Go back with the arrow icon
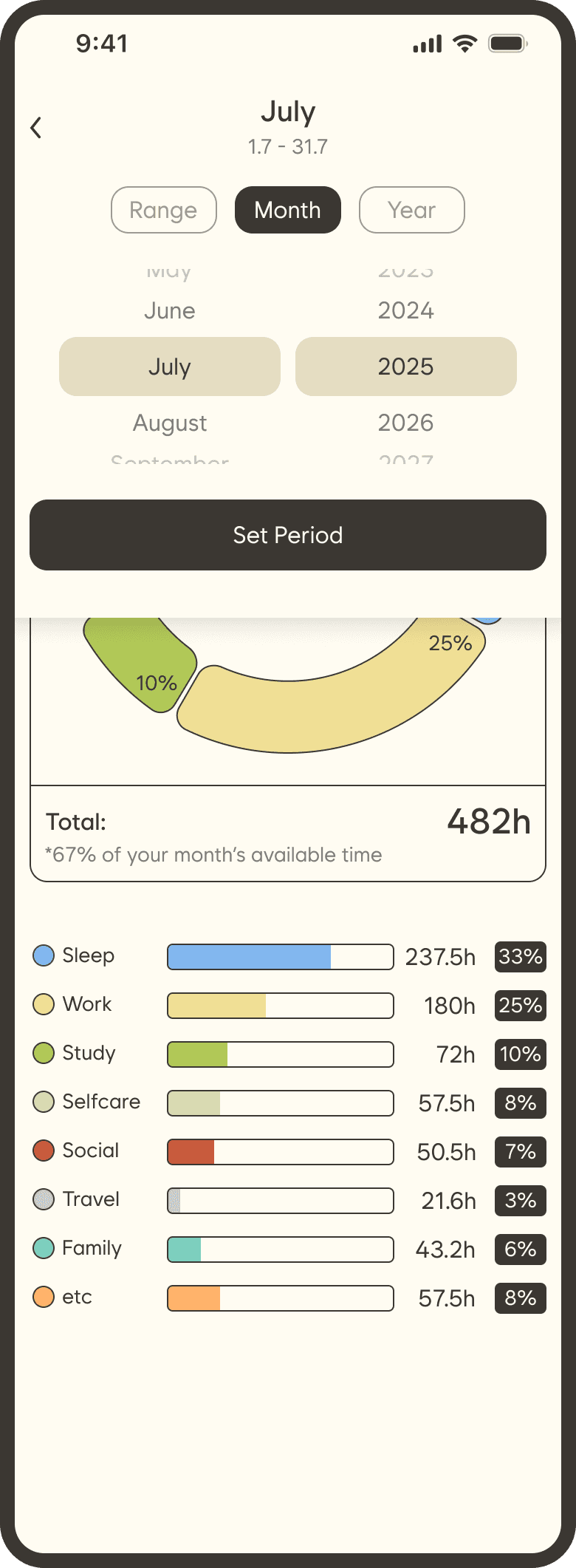This screenshot has width=576, height=1568. (35, 128)
